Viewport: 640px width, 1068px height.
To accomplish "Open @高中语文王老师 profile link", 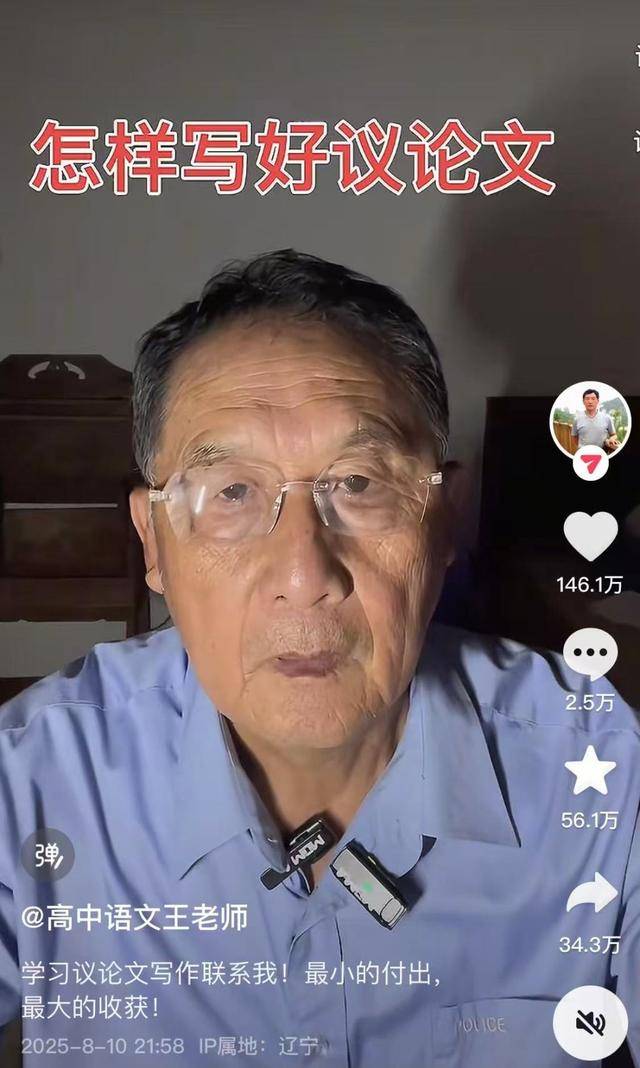I will coord(134,918).
